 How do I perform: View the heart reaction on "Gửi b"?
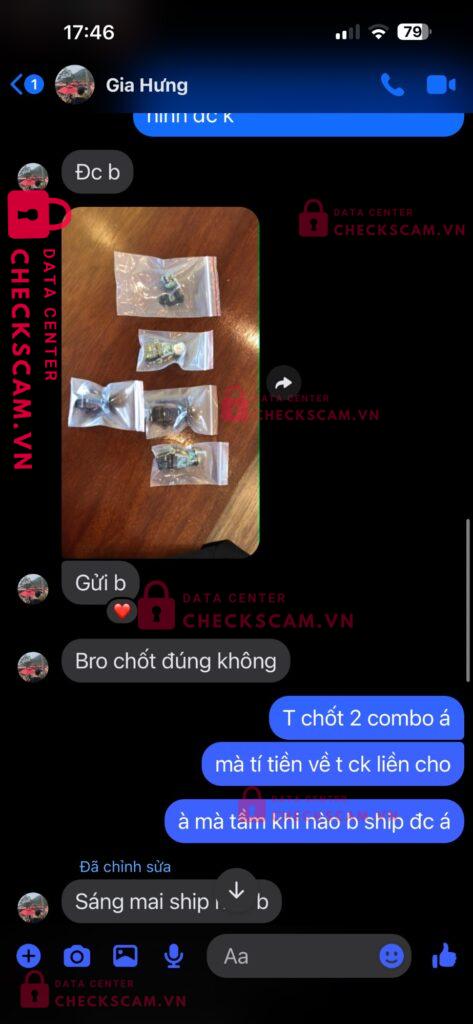coord(122,611)
